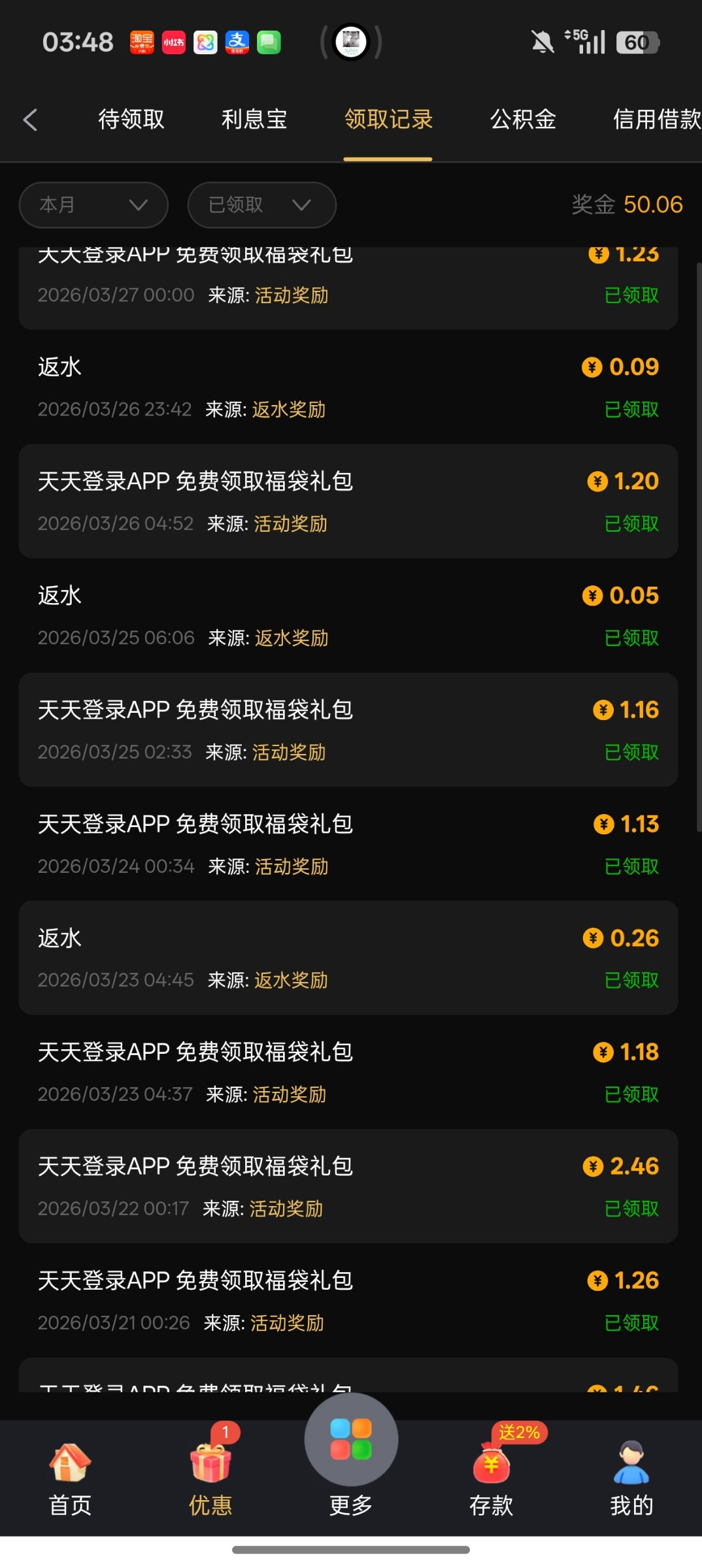Screen dimensions: 702x1568
Task: Switch to the 公积金 tab
Action: click(523, 120)
